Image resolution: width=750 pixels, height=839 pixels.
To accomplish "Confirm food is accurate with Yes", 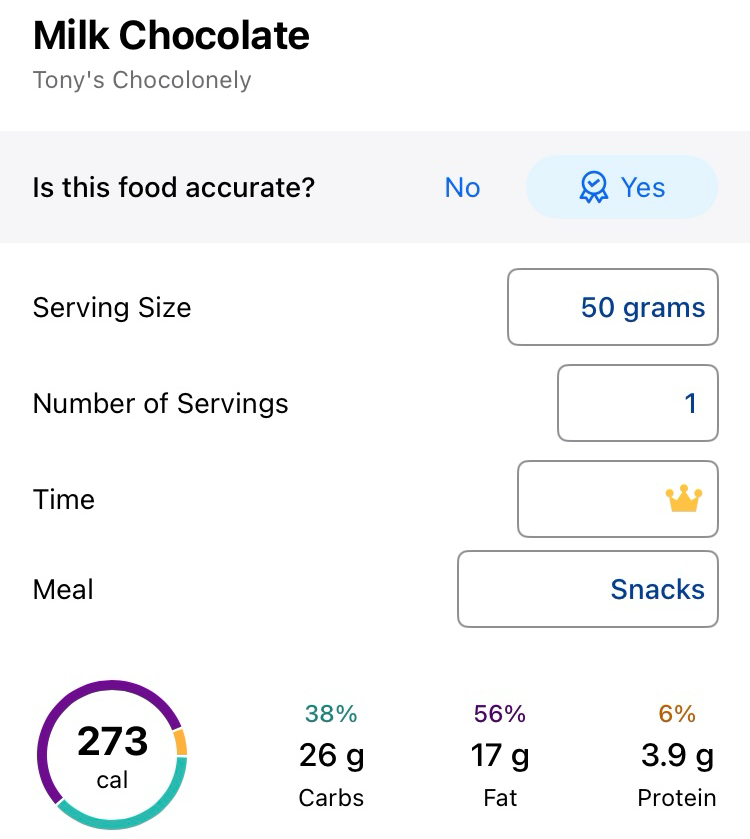I will (621, 188).
